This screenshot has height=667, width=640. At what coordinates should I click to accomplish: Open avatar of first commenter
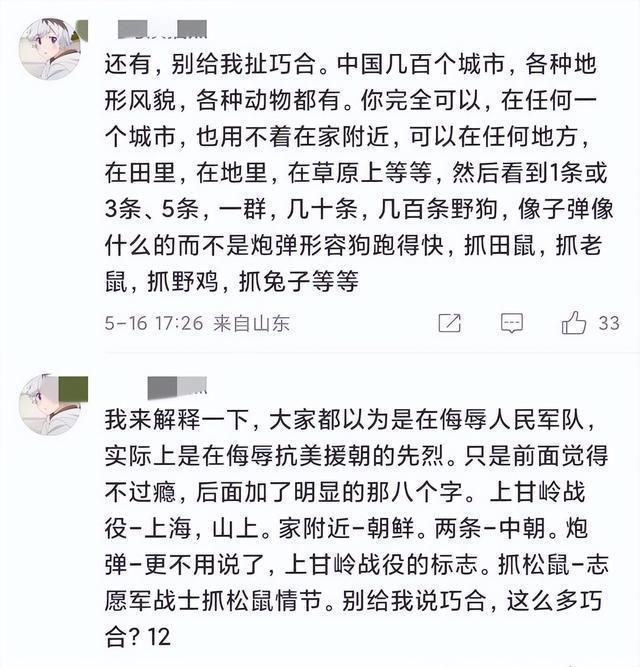[49, 50]
